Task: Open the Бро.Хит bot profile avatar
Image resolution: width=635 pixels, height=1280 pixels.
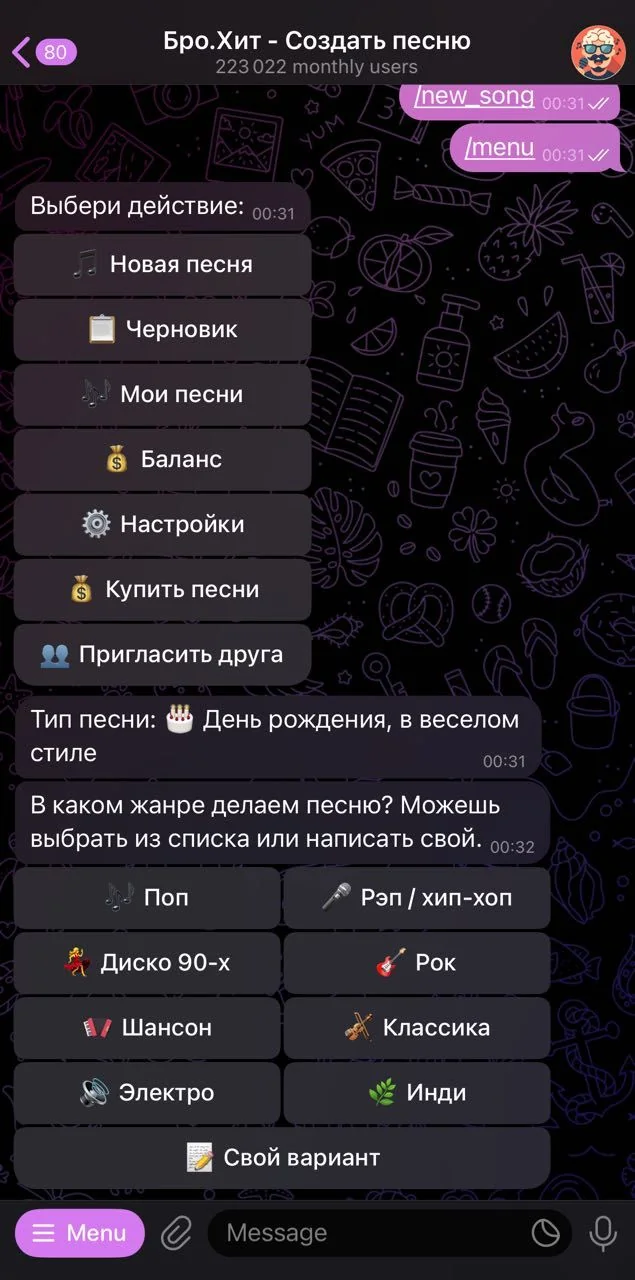Action: (x=598, y=51)
